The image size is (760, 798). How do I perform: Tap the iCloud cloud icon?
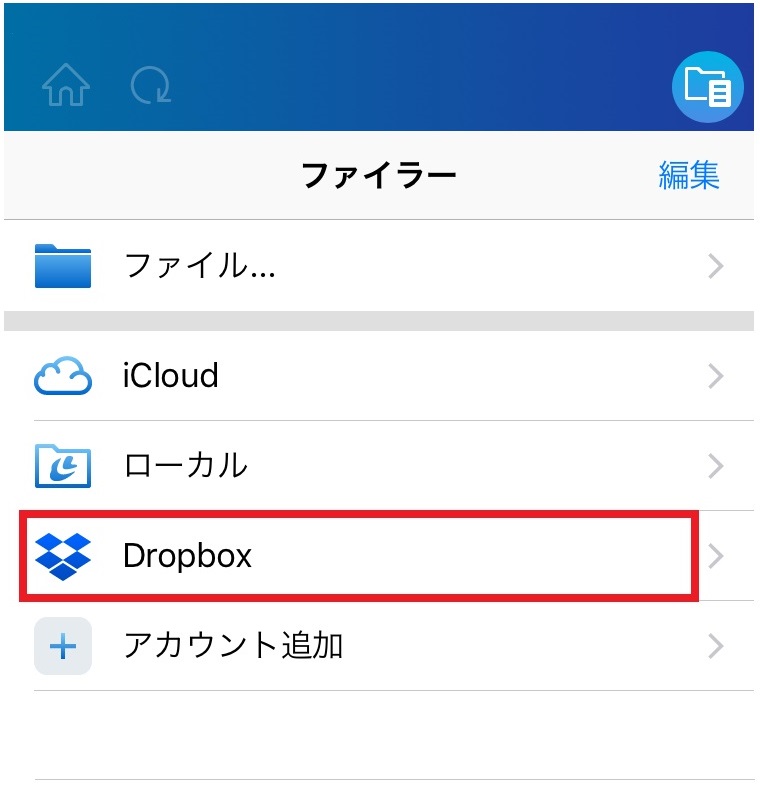62,375
